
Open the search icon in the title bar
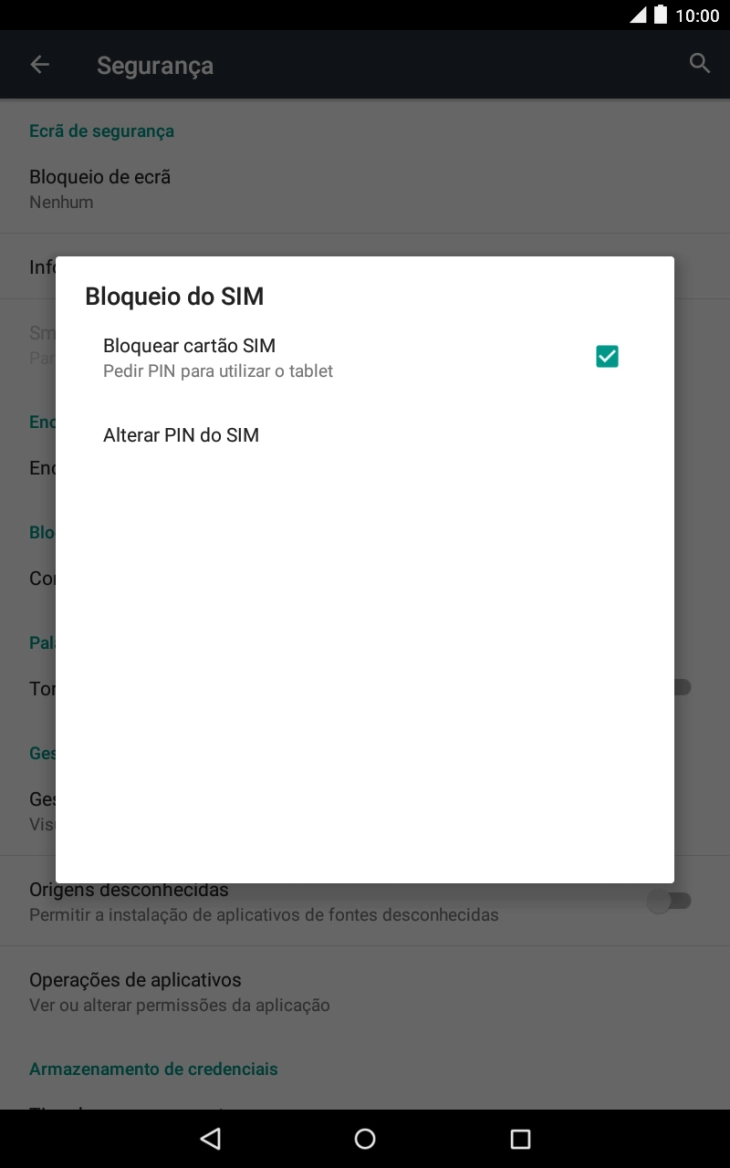pos(700,62)
